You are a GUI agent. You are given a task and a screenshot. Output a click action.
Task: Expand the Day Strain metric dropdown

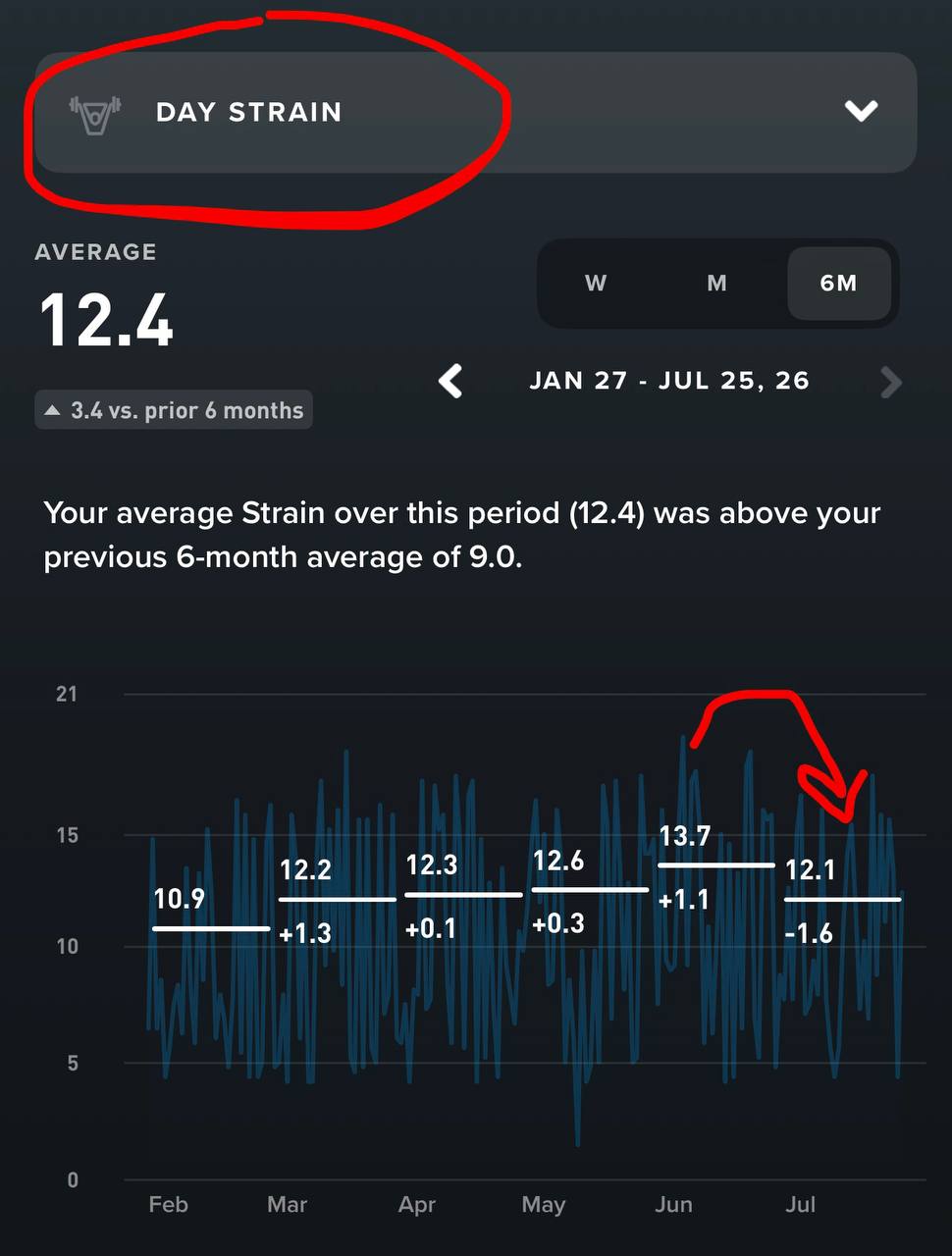click(476, 112)
